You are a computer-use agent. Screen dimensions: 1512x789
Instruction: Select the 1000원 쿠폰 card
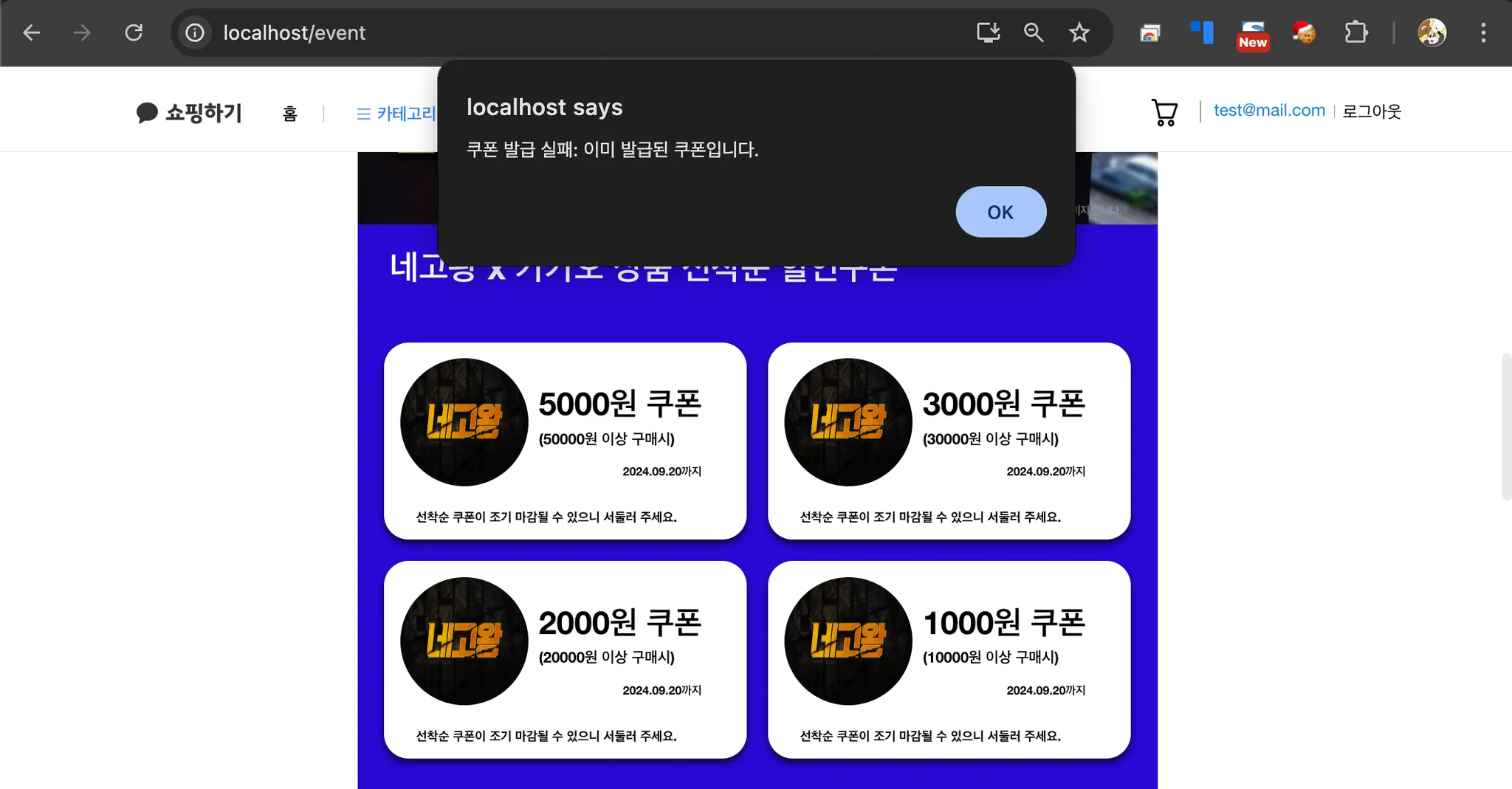949,659
